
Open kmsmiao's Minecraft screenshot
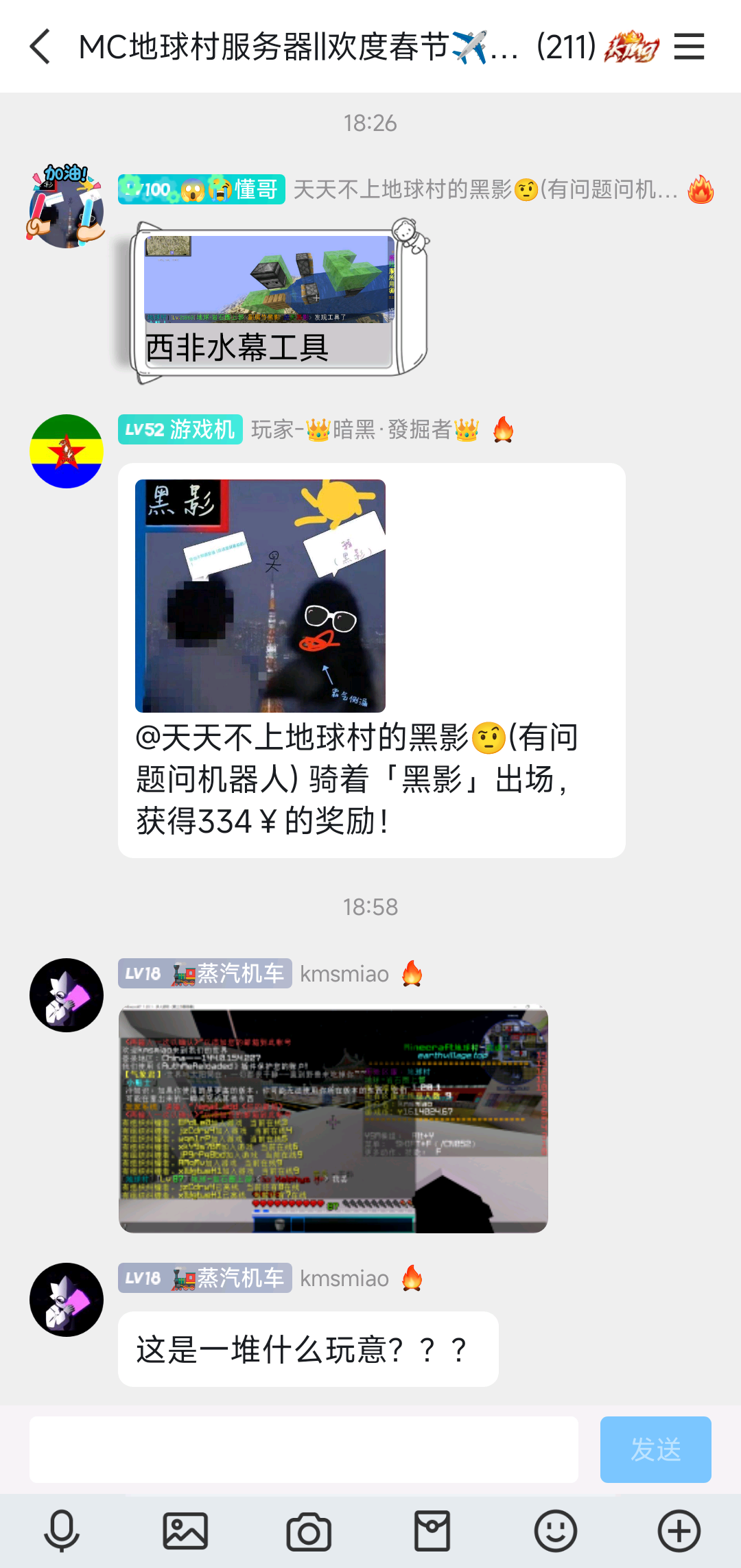(333, 1119)
